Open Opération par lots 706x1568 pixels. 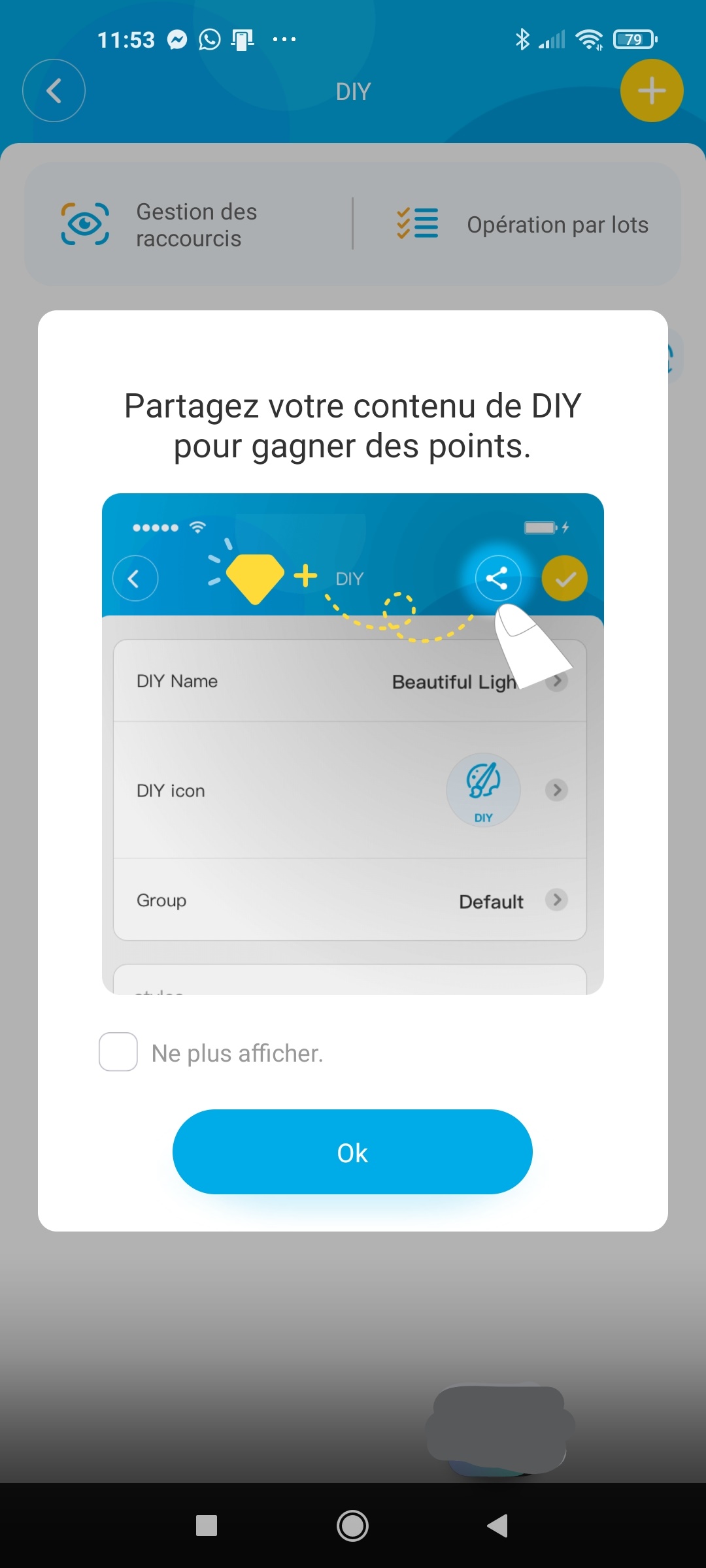tap(522, 225)
